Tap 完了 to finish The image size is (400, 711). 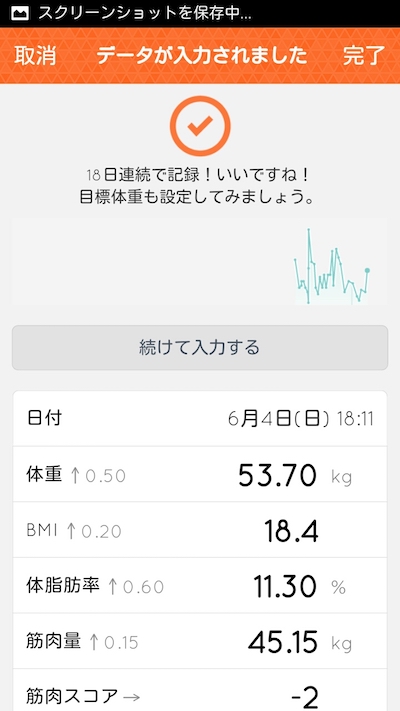pos(364,56)
